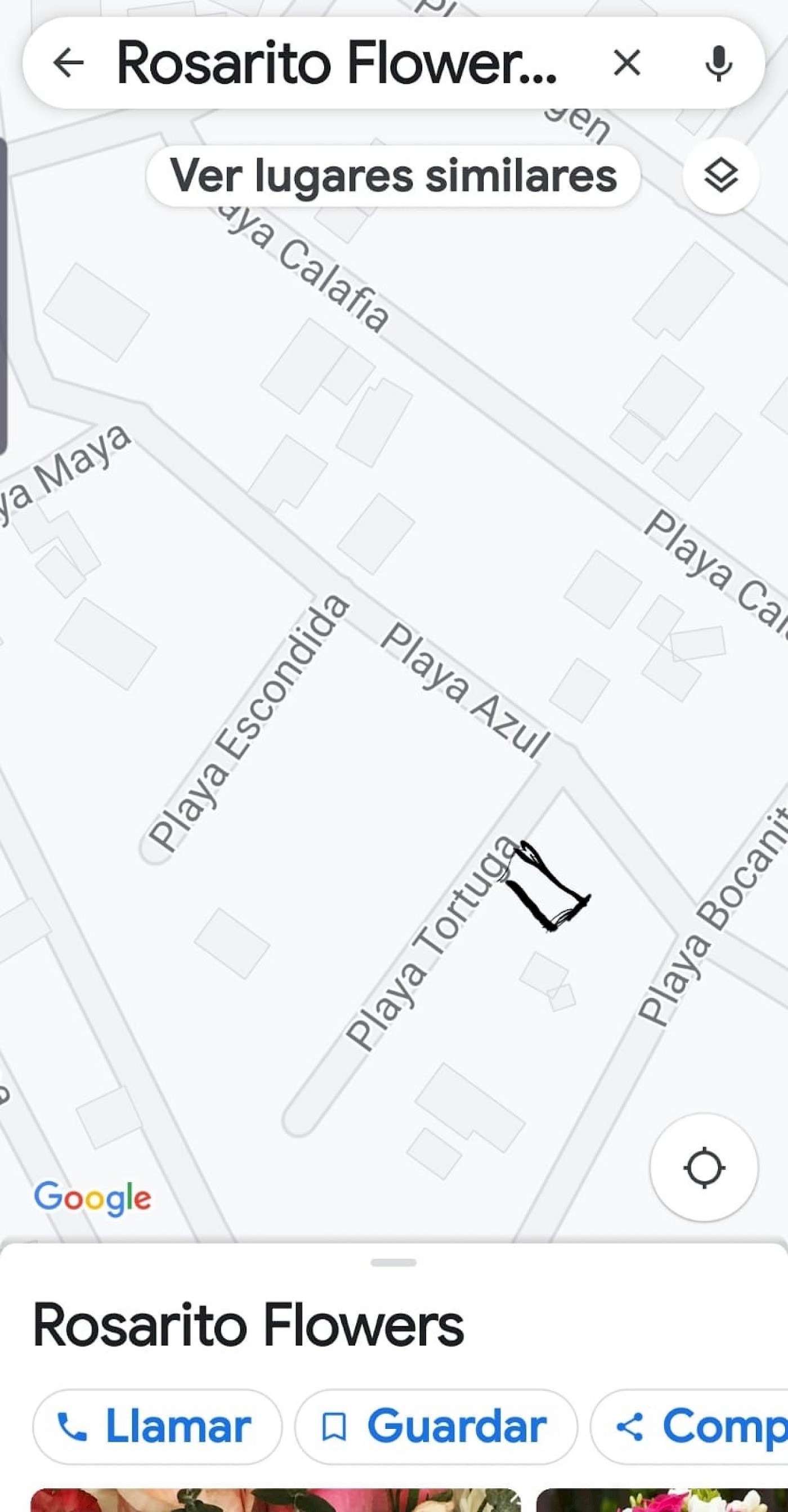Image resolution: width=788 pixels, height=1512 pixels.
Task: Select Ver lugares similares chip
Action: click(392, 176)
